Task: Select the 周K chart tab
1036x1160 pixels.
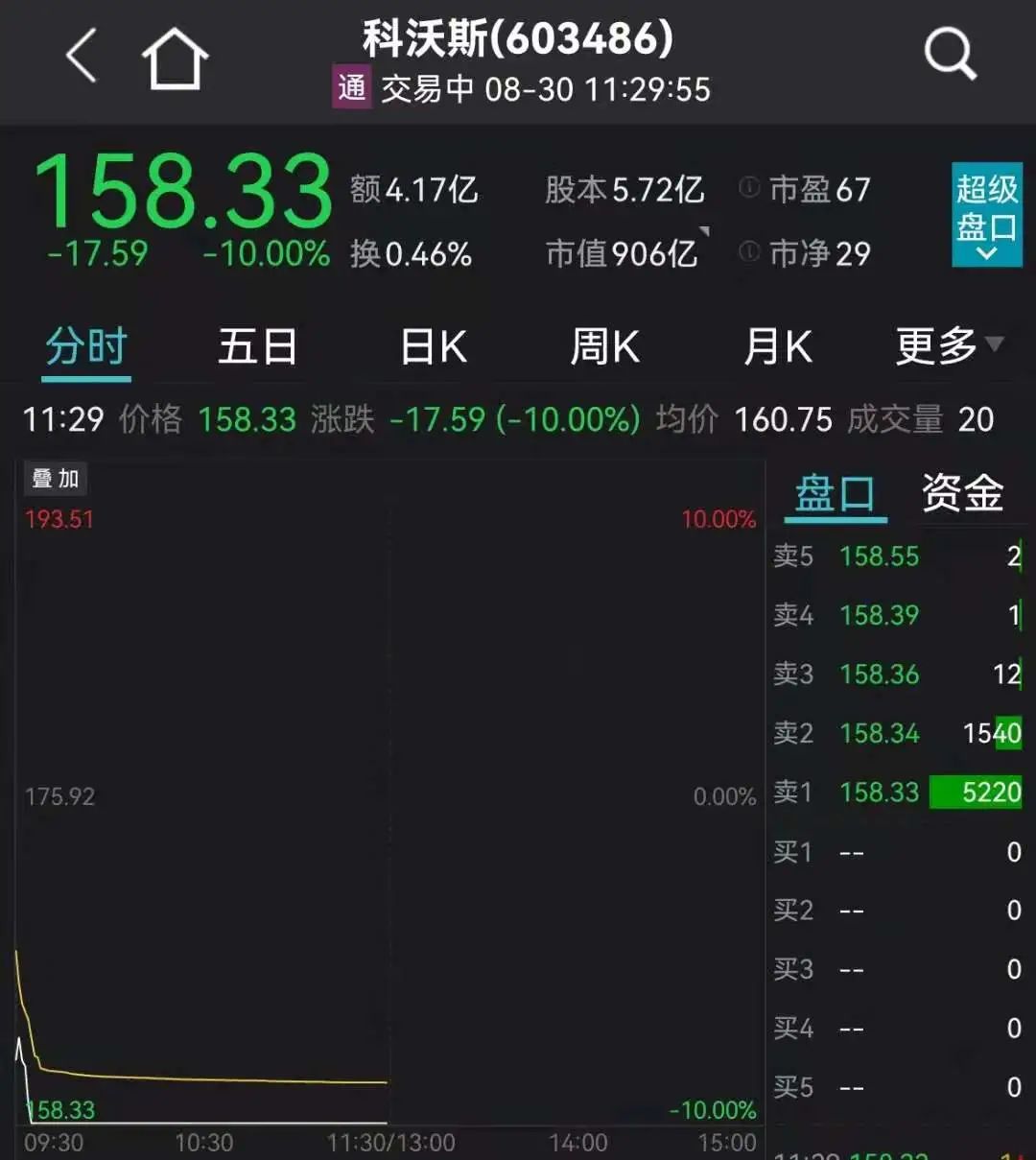Action: 604,346
